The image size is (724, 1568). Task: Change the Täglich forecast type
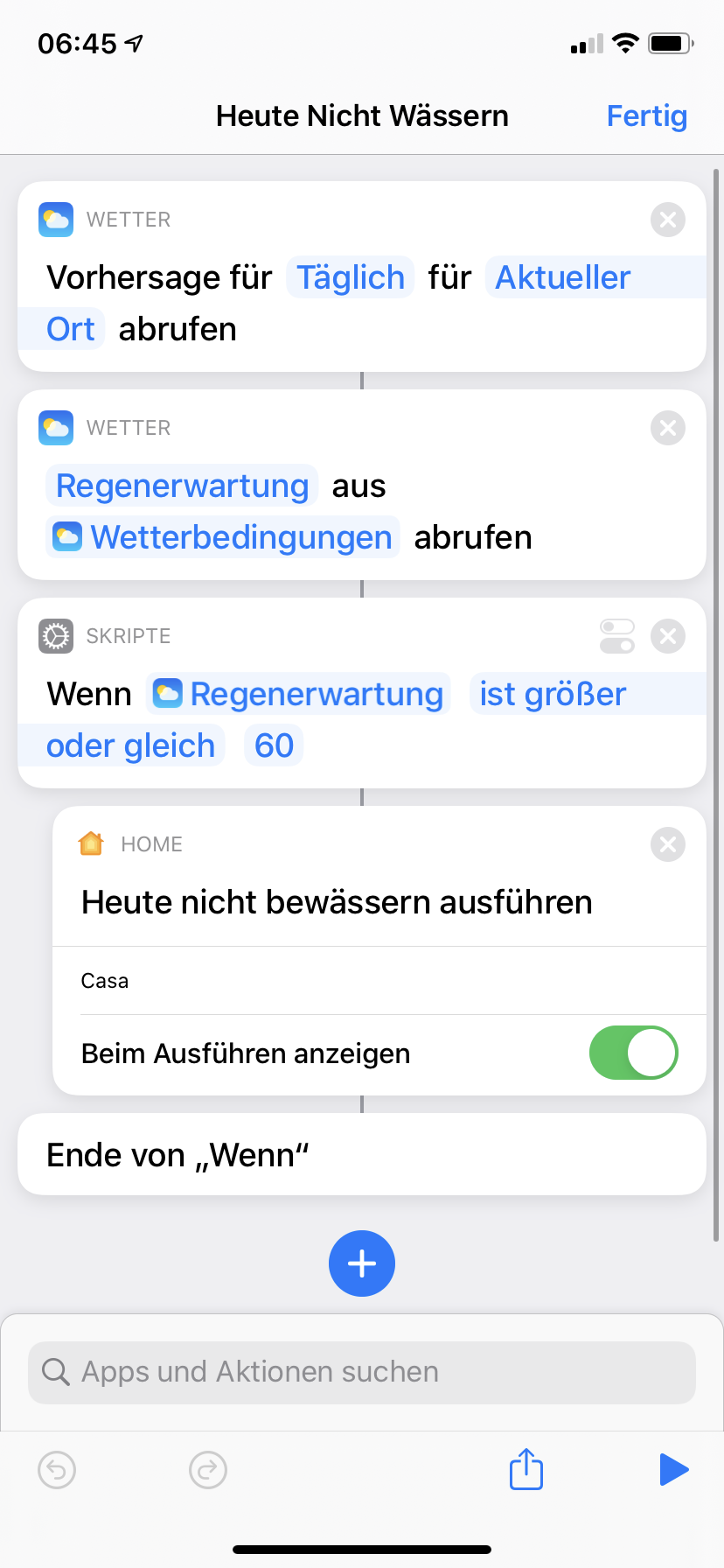[351, 278]
